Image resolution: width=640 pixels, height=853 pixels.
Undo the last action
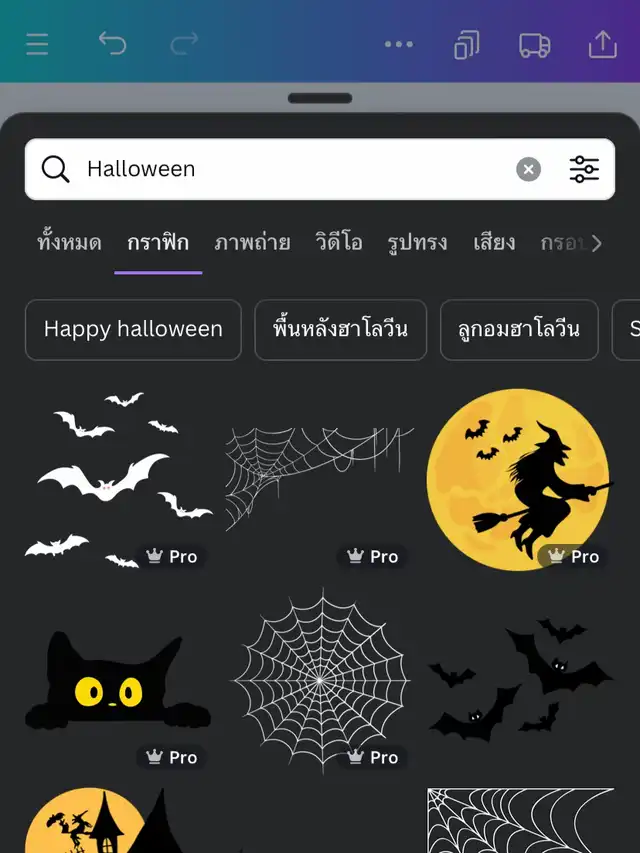click(112, 44)
